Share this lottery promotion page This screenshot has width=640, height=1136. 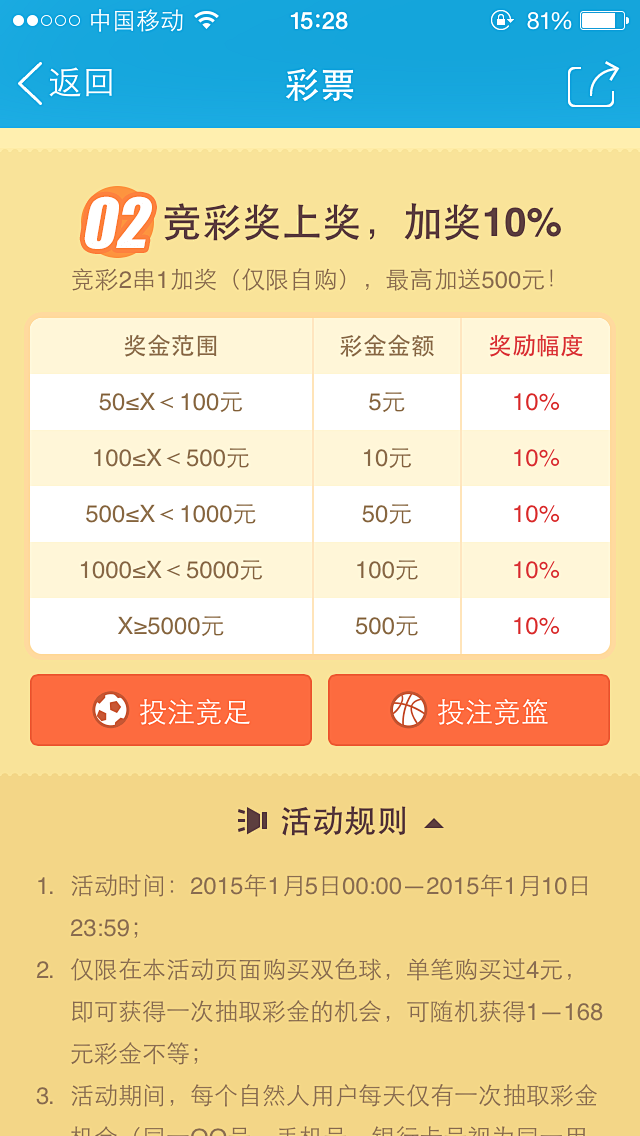tap(592, 84)
